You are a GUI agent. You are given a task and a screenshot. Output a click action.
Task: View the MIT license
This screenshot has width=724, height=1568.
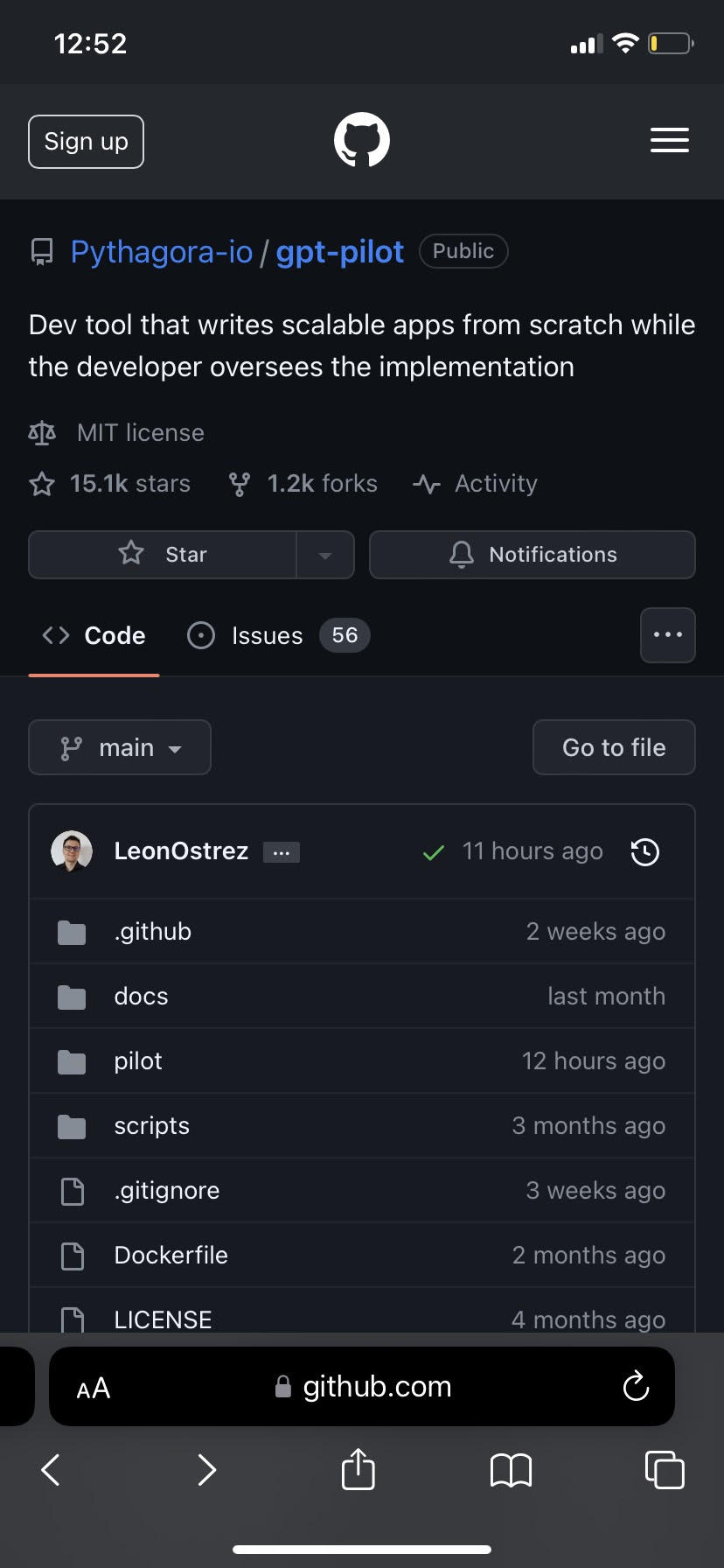click(140, 432)
